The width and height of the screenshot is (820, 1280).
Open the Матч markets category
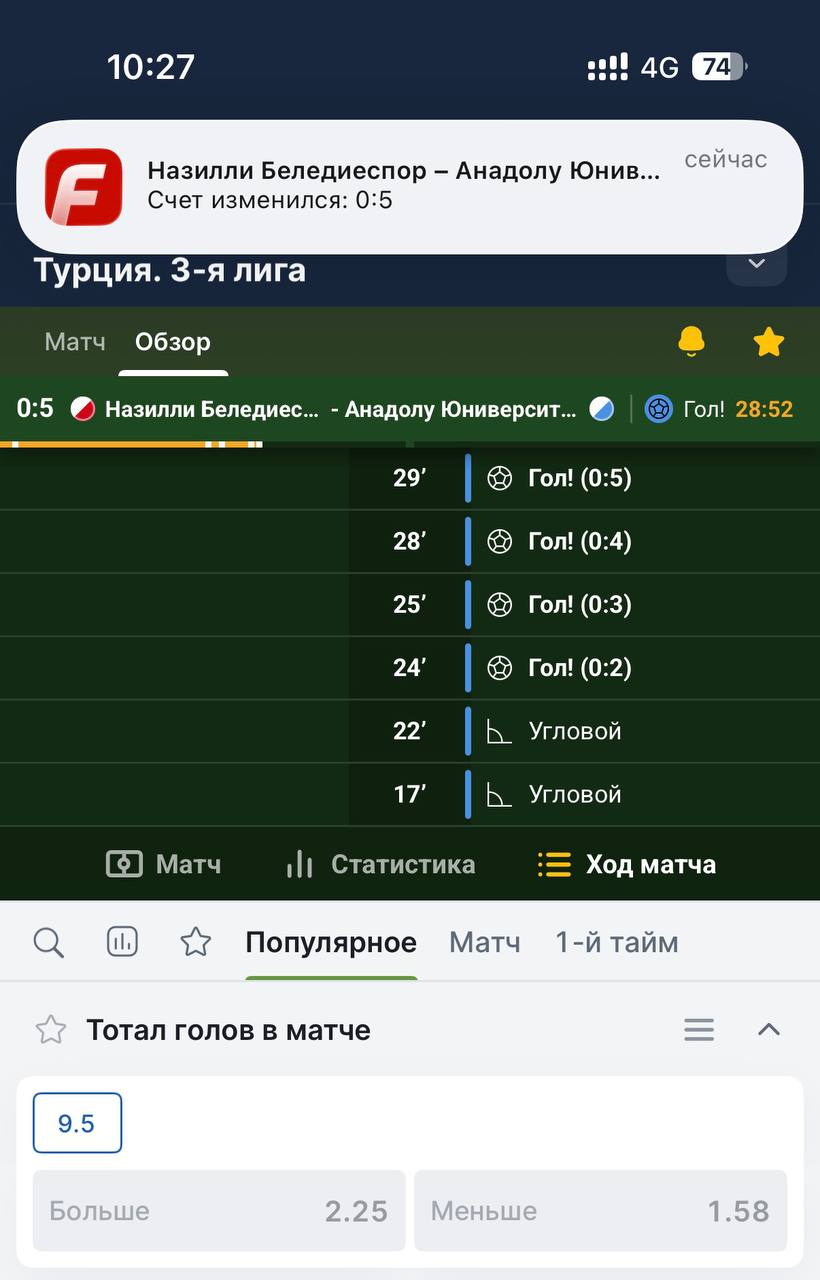pyautogui.click(x=485, y=942)
